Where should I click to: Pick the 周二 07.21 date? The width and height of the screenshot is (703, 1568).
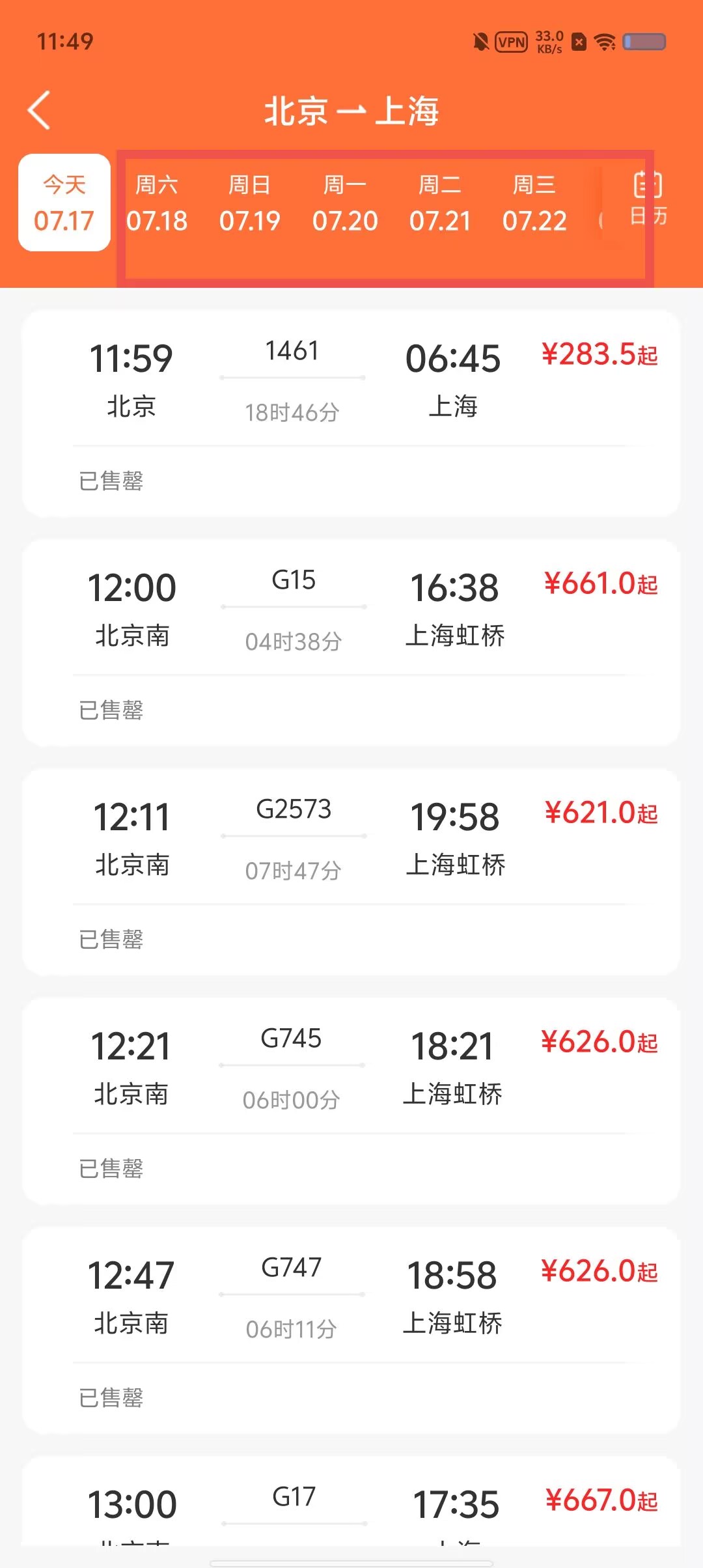[x=440, y=203]
